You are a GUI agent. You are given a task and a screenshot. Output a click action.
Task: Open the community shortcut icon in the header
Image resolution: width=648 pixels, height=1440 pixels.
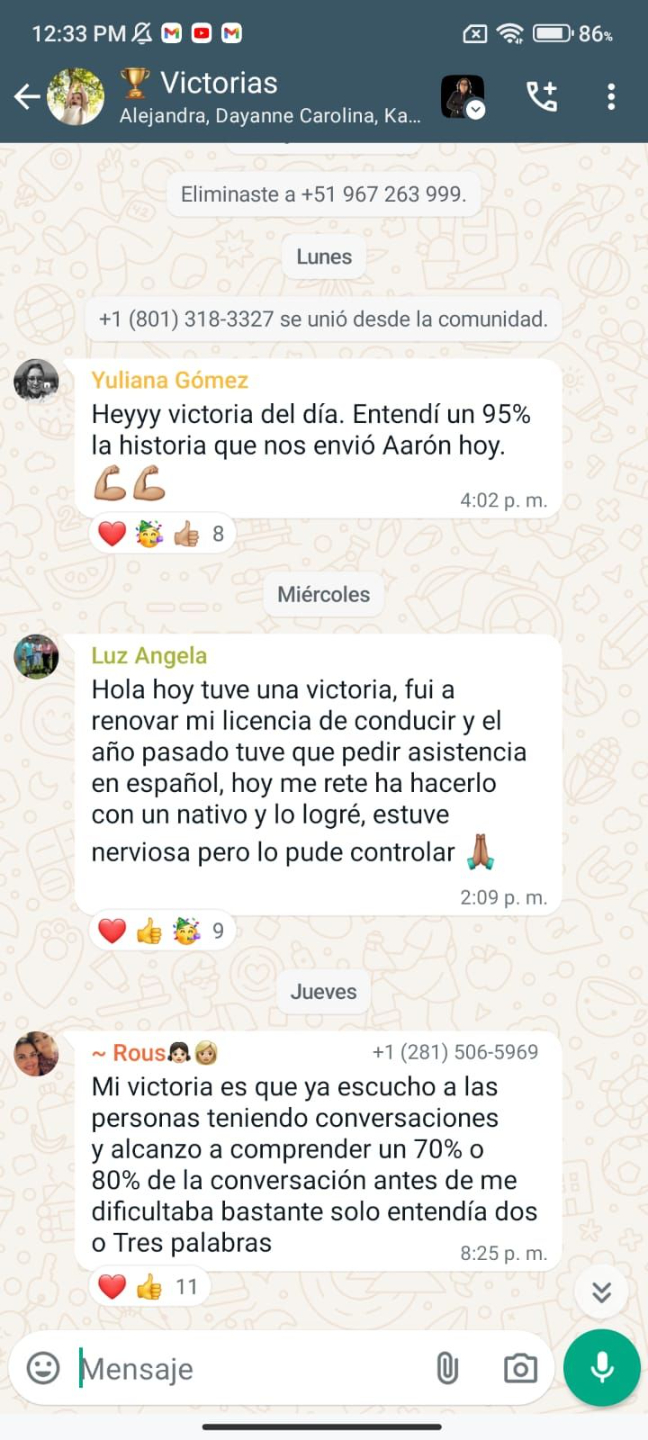click(462, 97)
